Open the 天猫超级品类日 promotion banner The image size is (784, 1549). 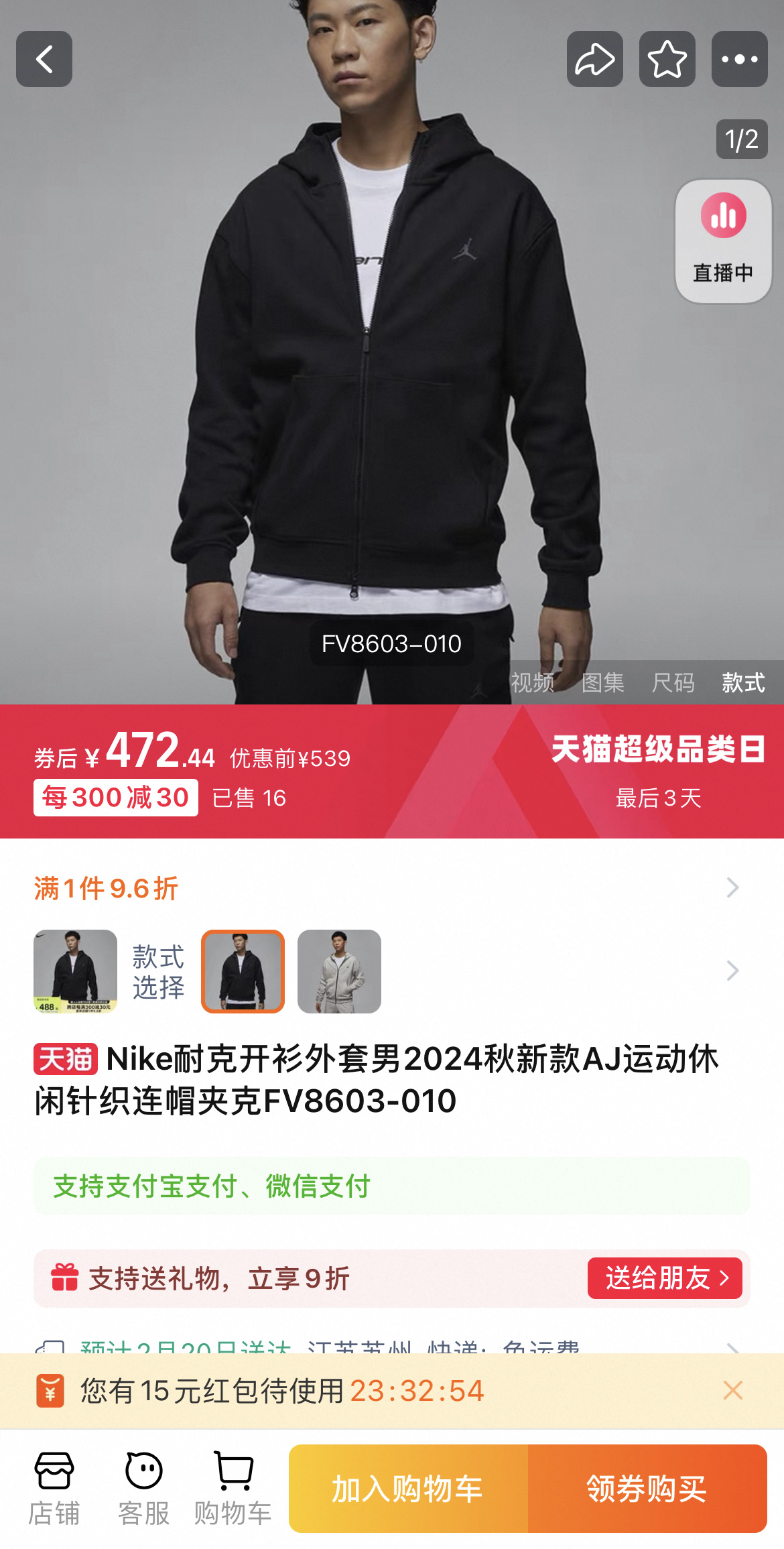pyautogui.click(x=657, y=771)
